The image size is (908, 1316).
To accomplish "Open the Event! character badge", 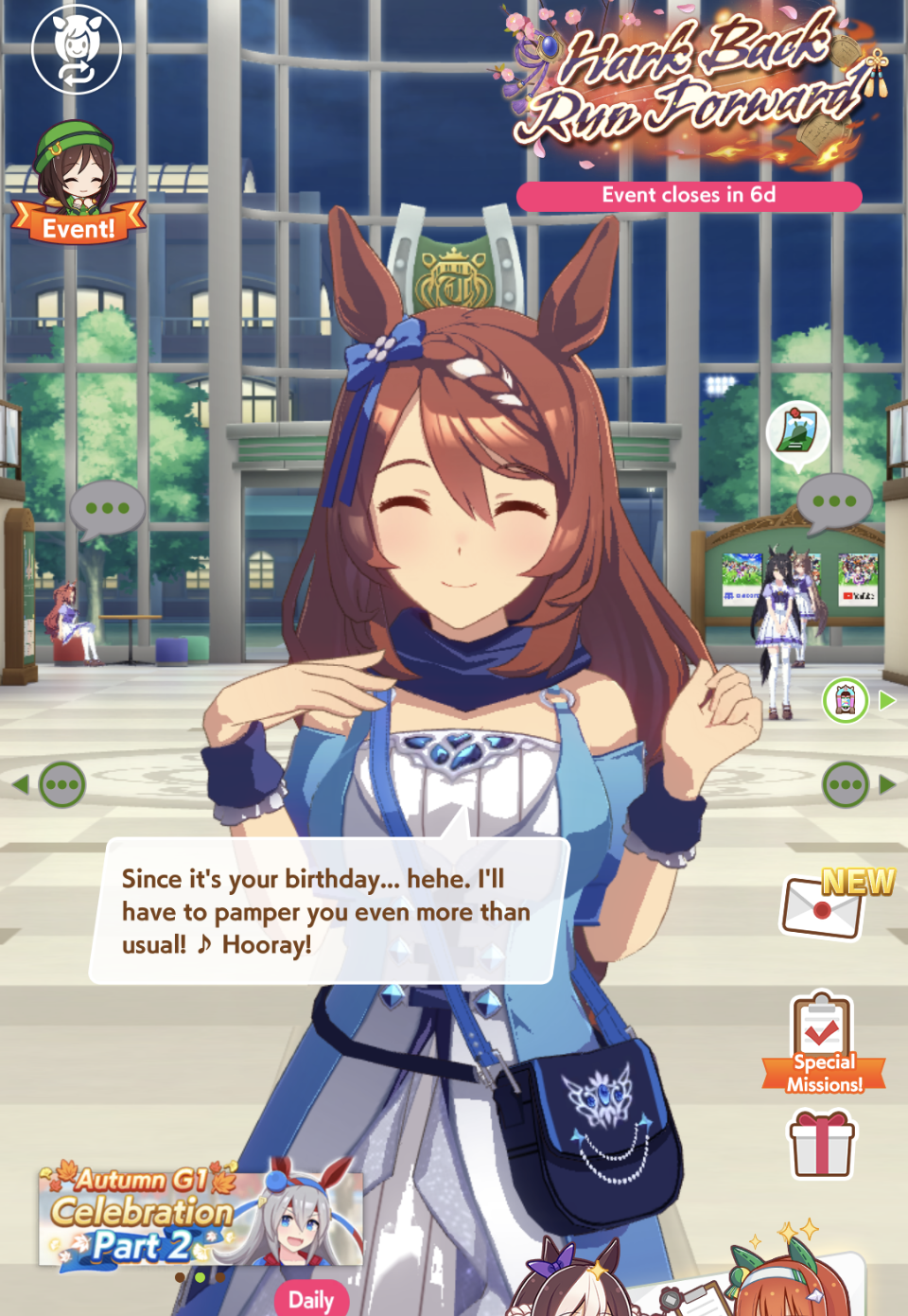I will click(x=79, y=183).
